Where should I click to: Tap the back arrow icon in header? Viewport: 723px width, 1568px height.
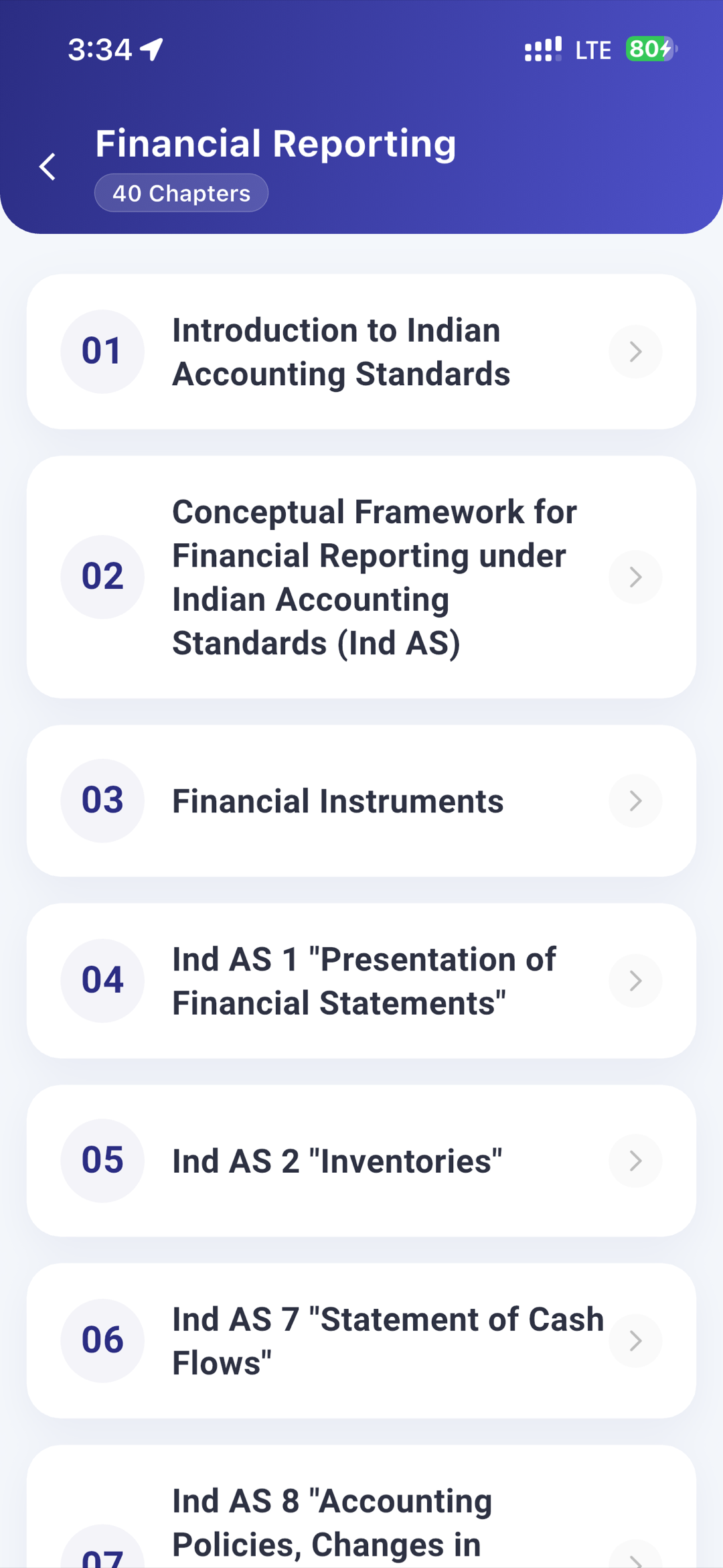pos(48,167)
